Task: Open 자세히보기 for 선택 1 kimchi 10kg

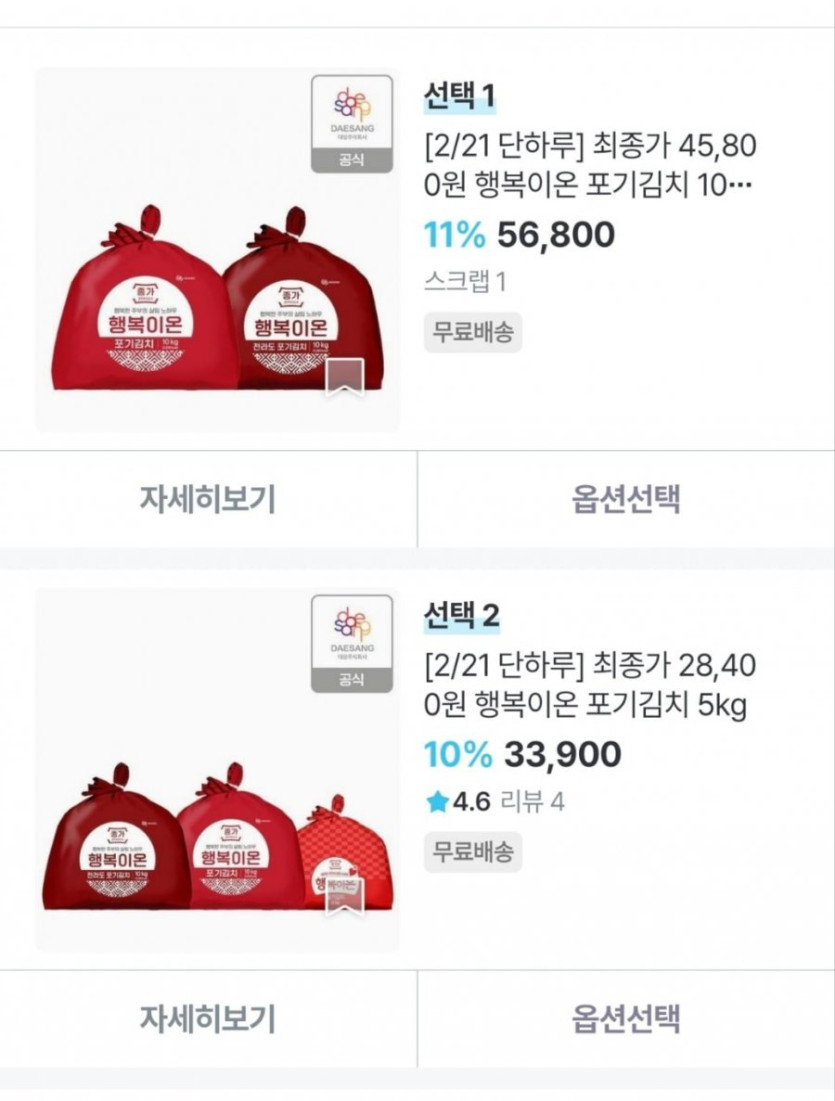Action: (x=207, y=498)
